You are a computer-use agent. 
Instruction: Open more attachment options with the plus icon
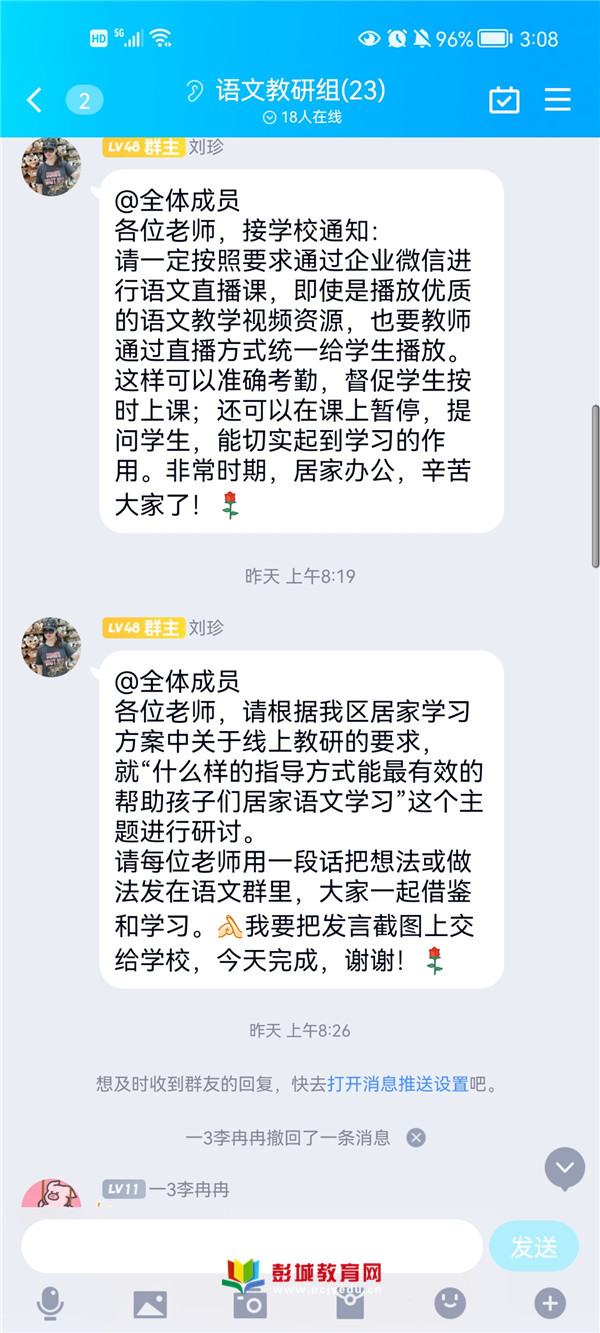(x=550, y=1302)
